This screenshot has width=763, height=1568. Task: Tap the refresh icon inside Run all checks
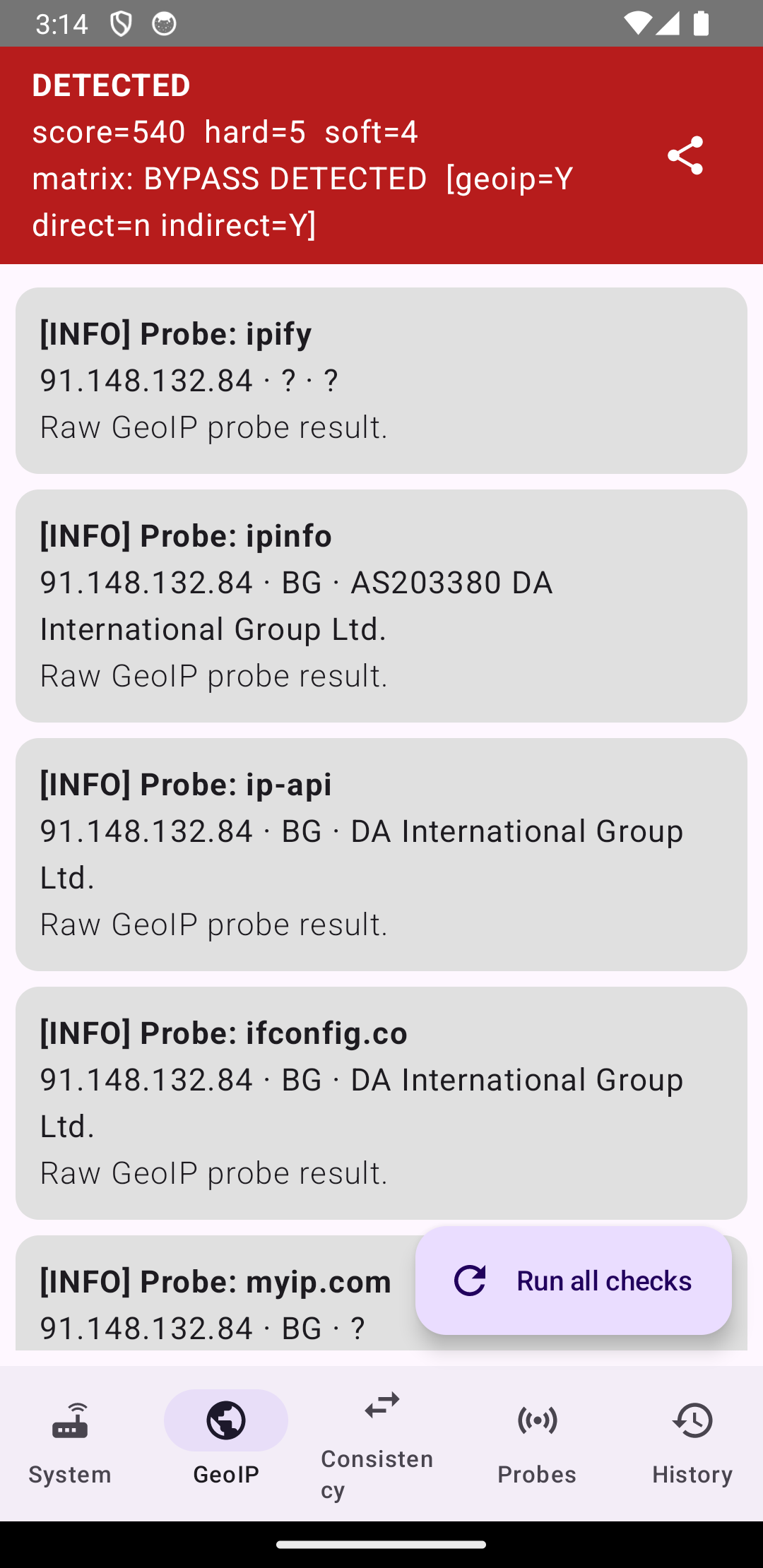(471, 1280)
